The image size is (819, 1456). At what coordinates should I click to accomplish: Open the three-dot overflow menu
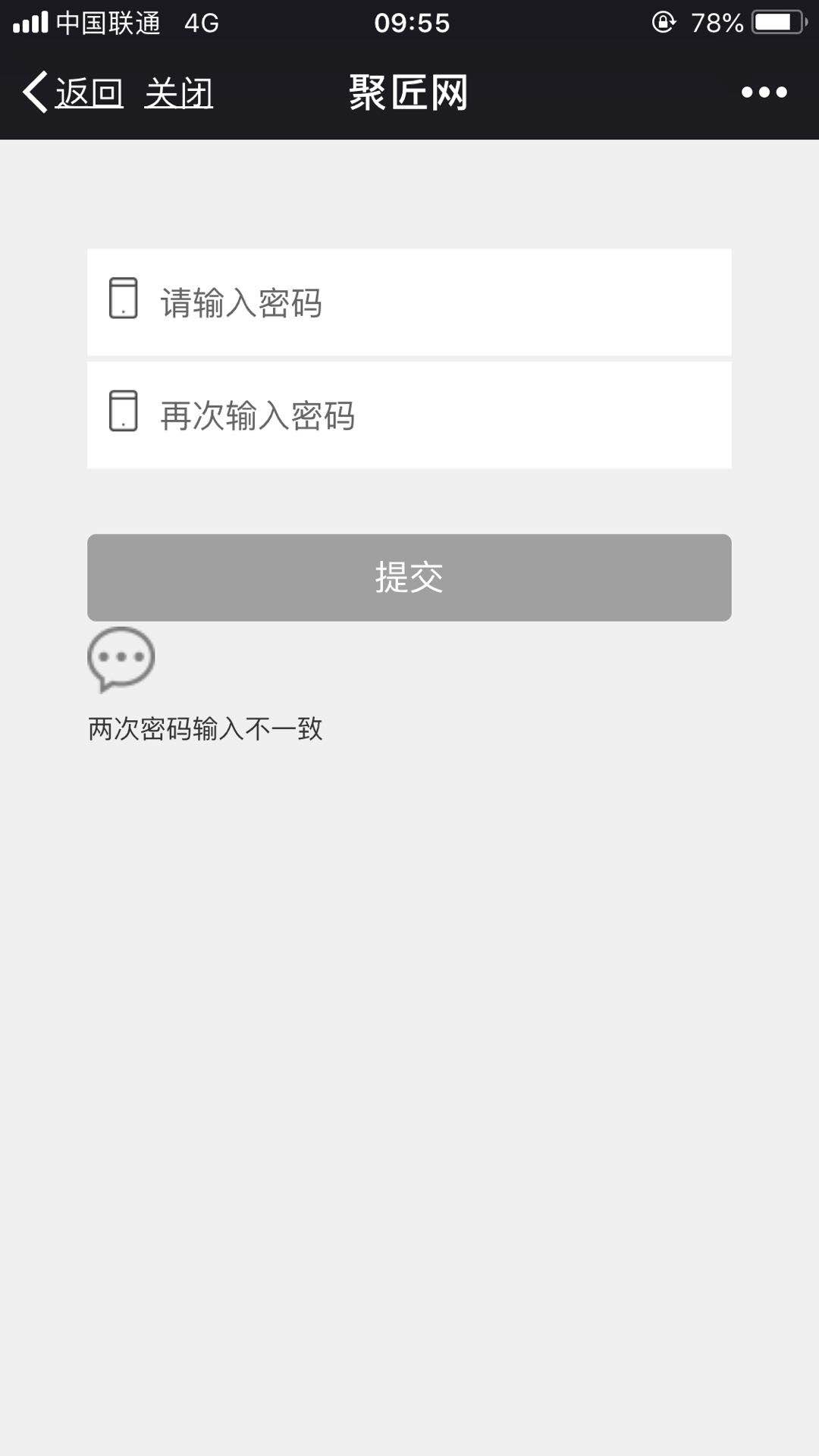pyautogui.click(x=764, y=92)
